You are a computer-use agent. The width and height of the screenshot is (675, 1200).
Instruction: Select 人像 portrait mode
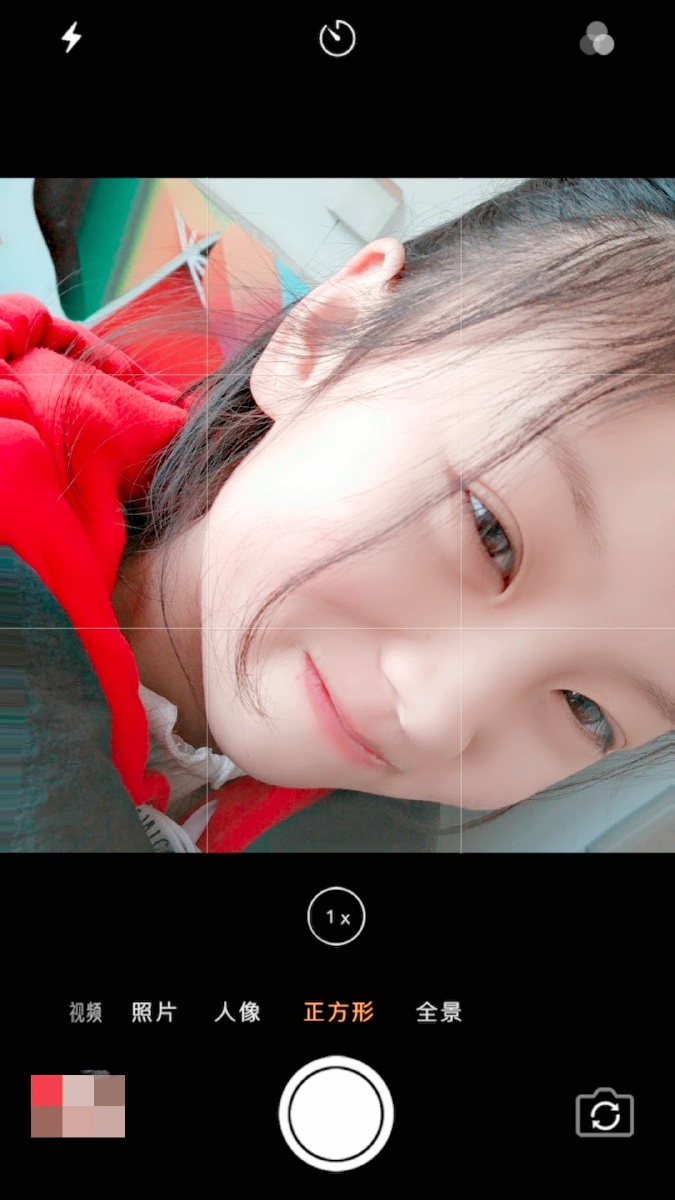tap(238, 1012)
